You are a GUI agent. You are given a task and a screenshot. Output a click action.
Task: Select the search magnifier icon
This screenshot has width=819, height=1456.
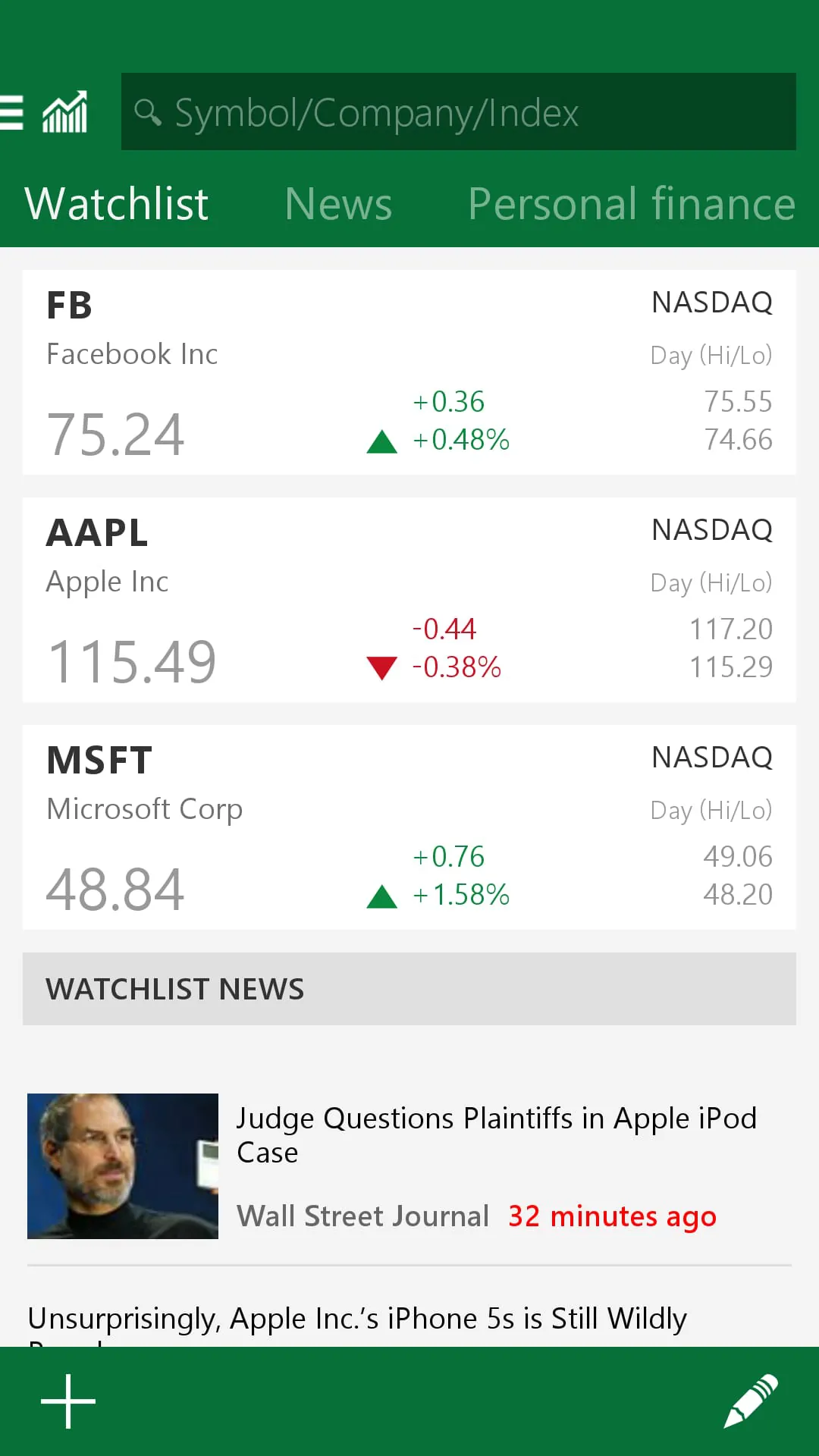tap(149, 112)
